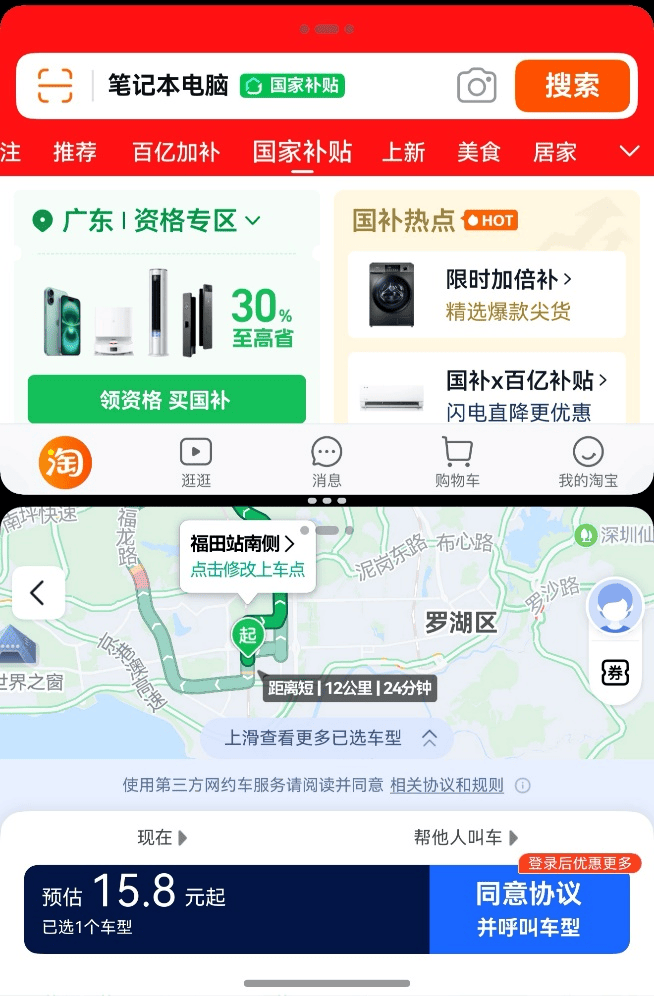Go to the 逛逛 tab
654x996 pixels.
(196, 463)
